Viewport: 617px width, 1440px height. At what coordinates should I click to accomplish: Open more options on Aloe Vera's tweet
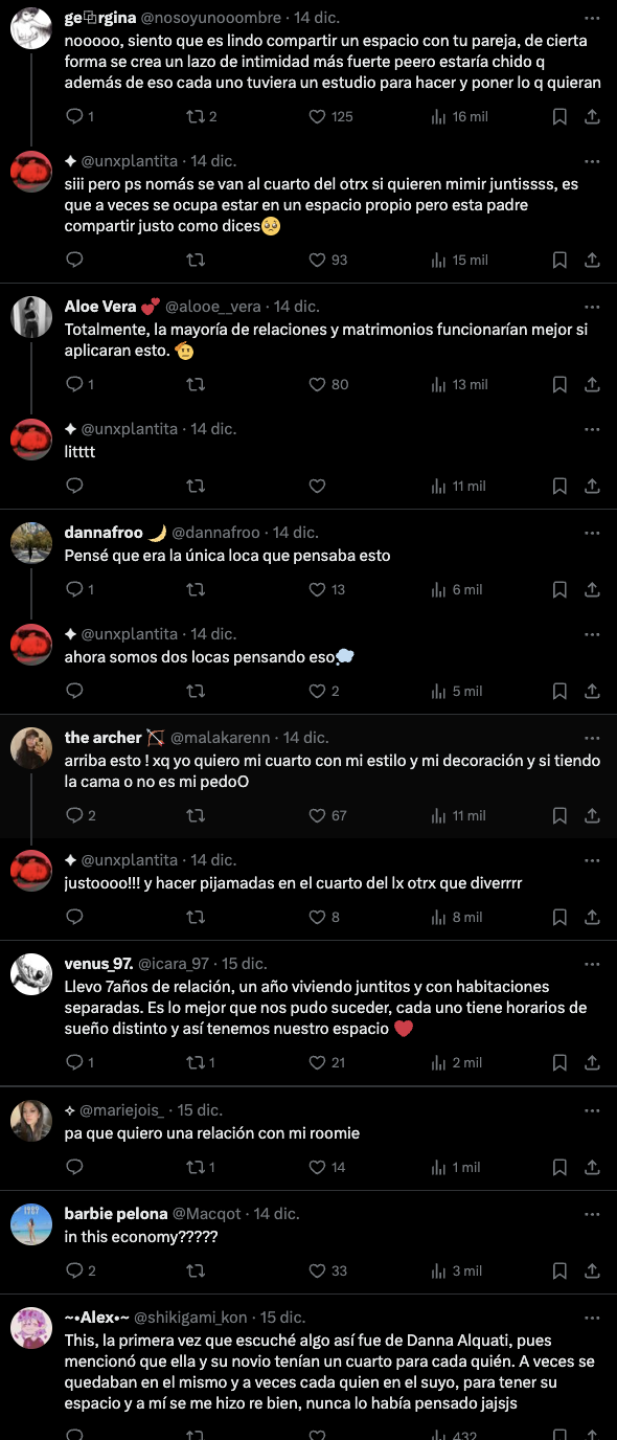pos(592,306)
